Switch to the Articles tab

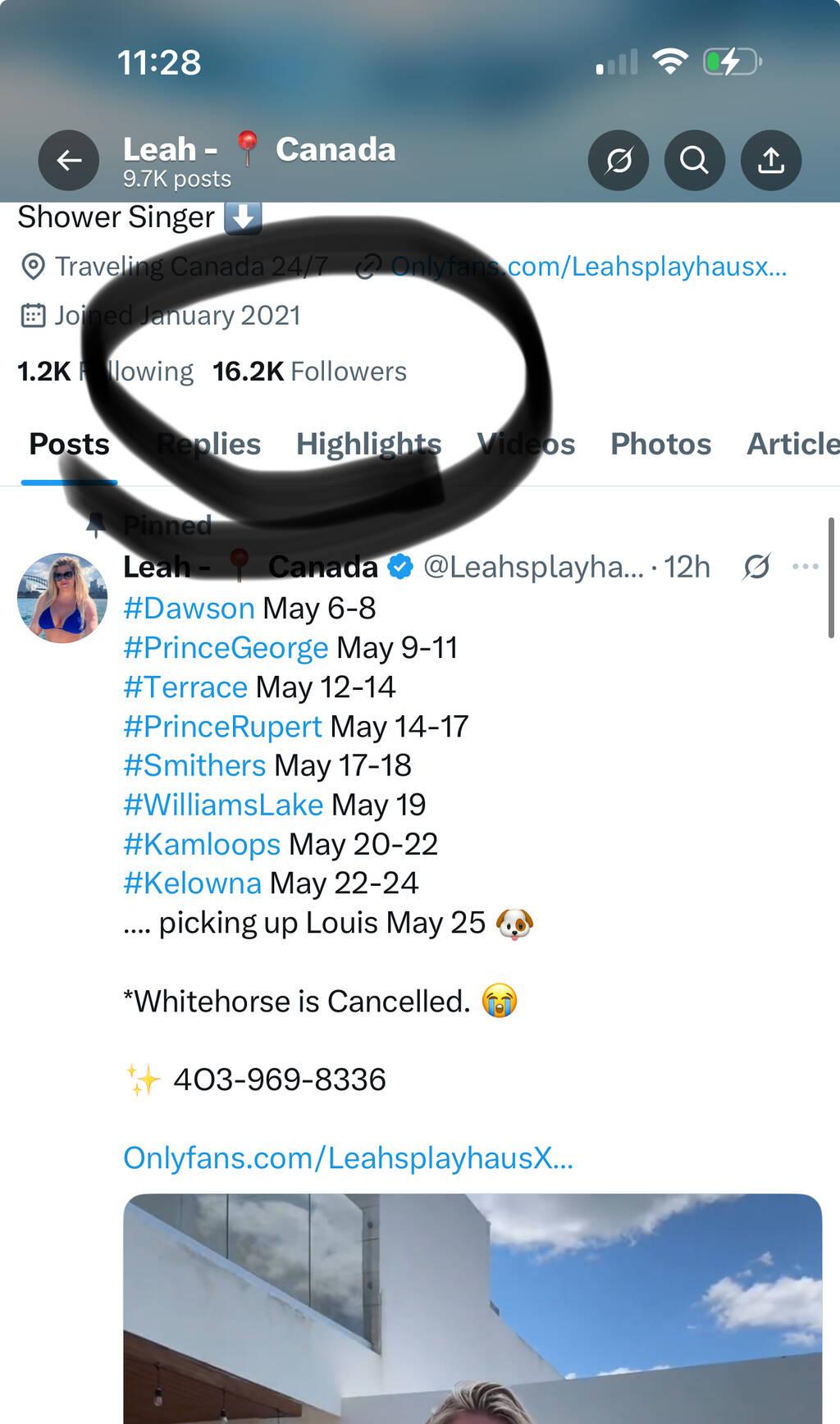pyautogui.click(x=792, y=444)
